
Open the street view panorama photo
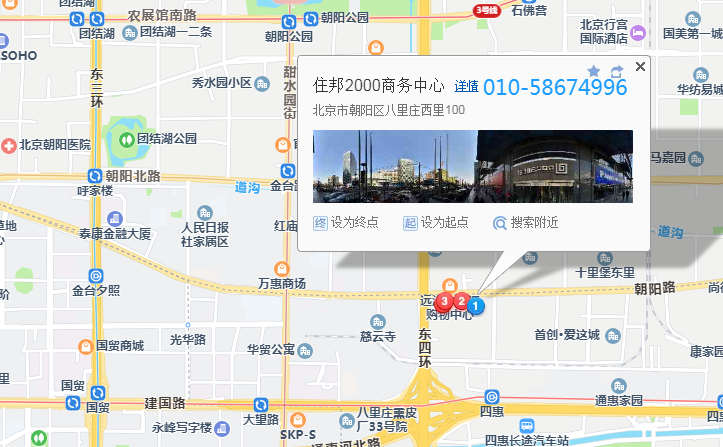coord(473,166)
